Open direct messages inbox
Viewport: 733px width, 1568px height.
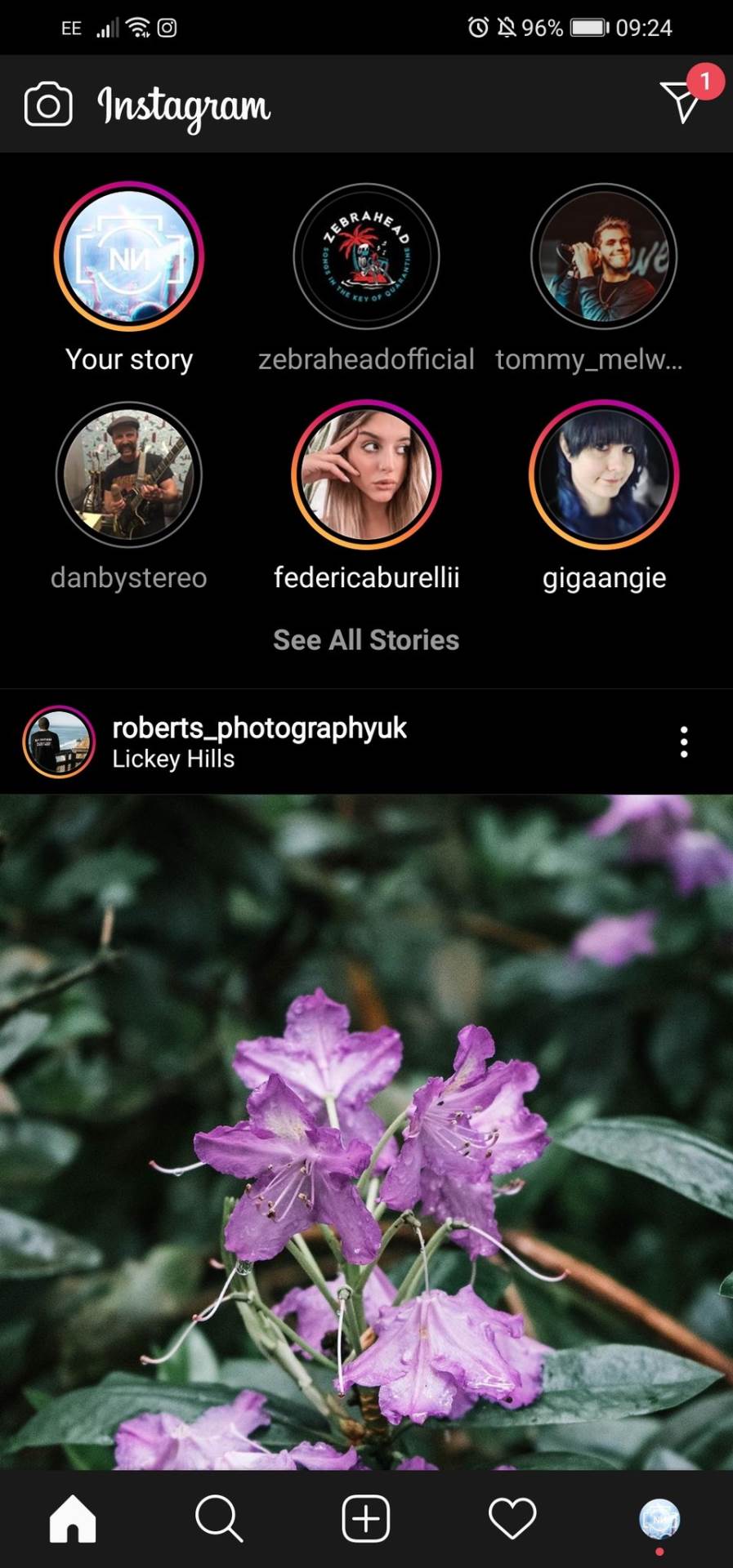(x=681, y=102)
